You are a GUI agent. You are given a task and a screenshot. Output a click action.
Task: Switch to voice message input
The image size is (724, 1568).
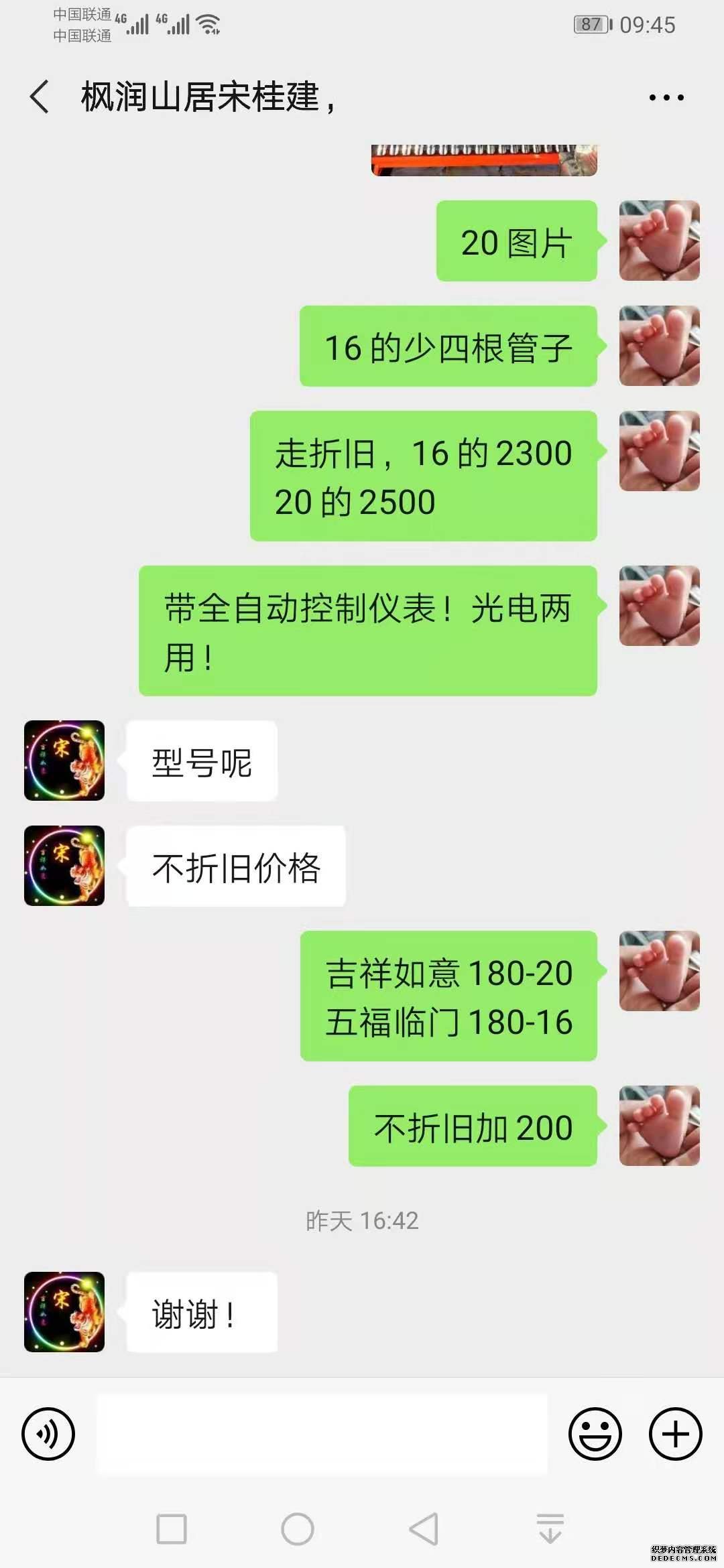[48, 1434]
